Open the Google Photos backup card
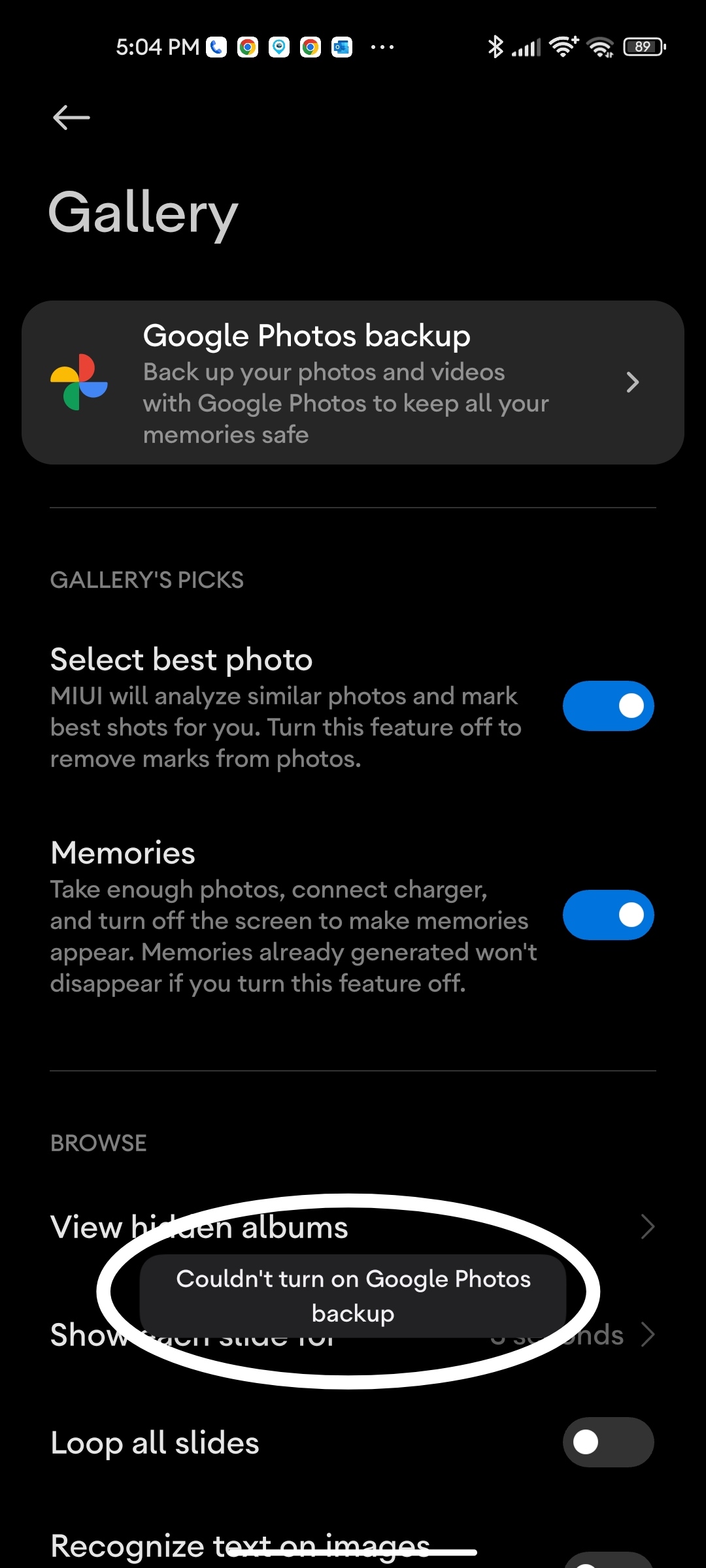The width and height of the screenshot is (706, 1568). click(353, 383)
